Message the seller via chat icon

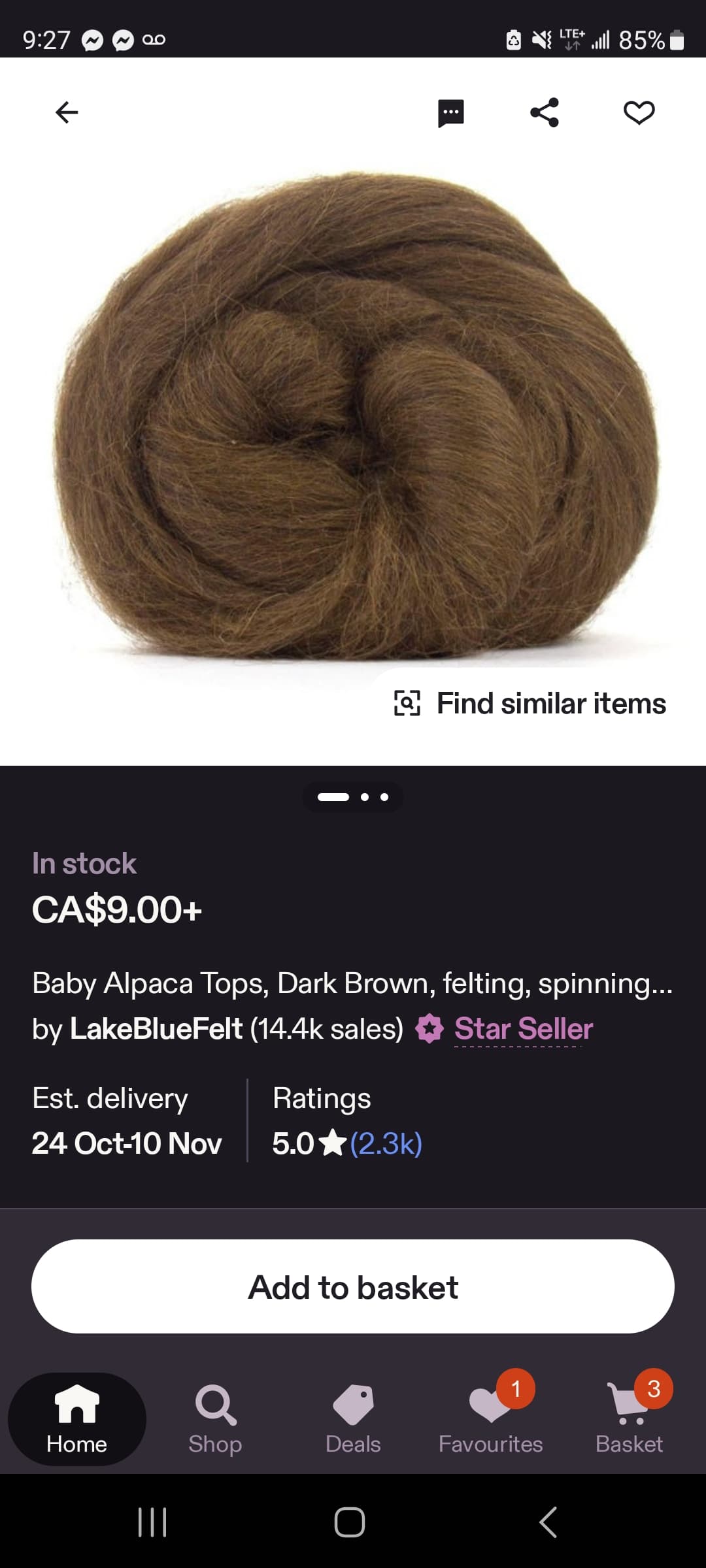[x=450, y=113]
